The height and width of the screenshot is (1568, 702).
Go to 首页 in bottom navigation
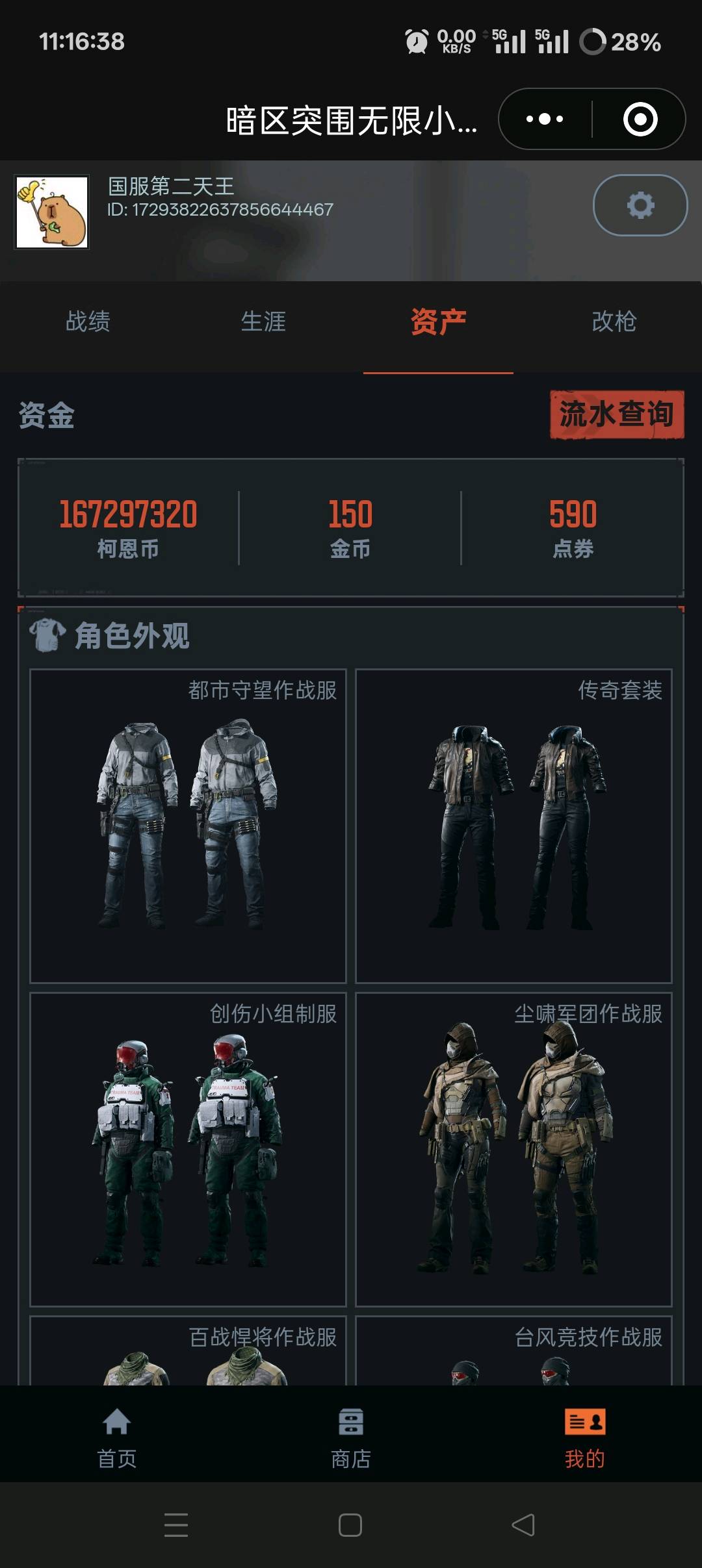[117, 1434]
